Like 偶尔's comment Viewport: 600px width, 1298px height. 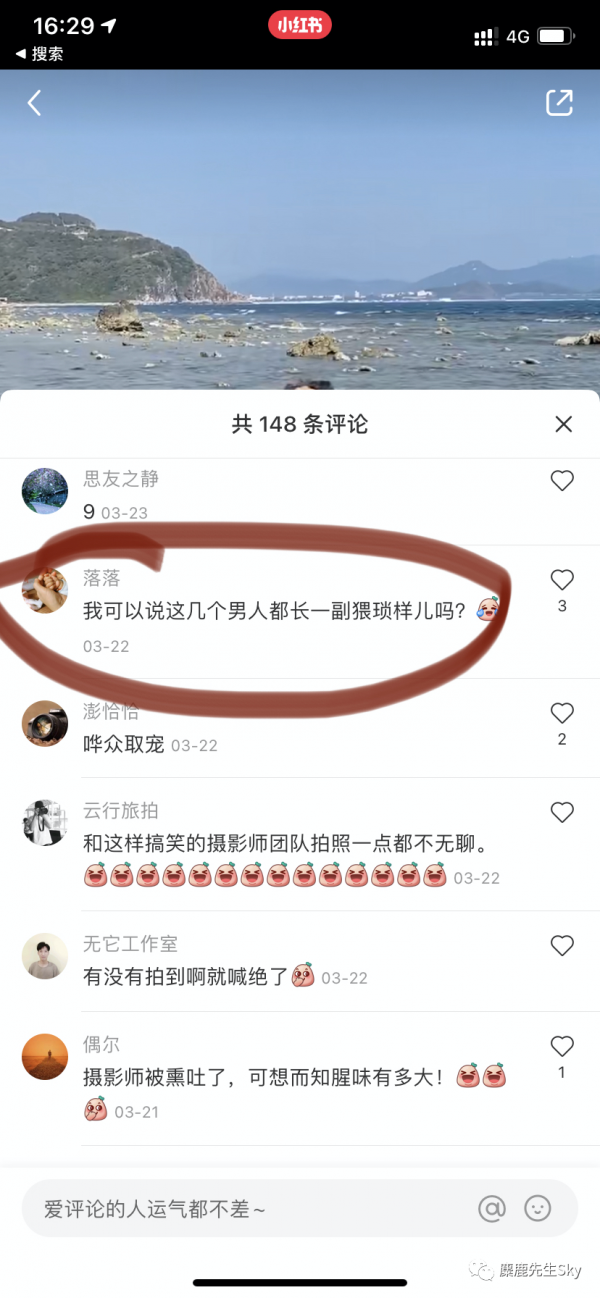click(x=562, y=1046)
